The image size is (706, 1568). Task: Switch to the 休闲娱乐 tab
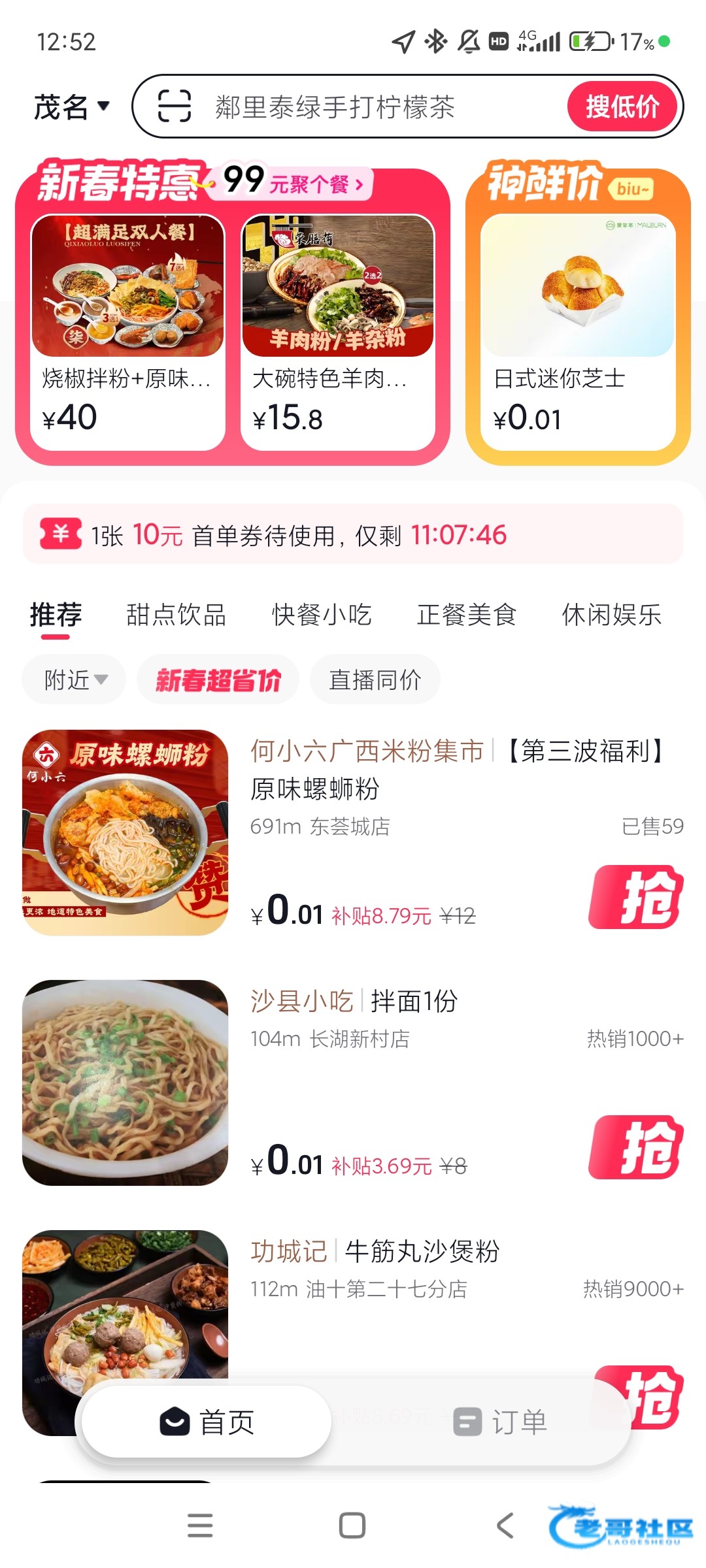pyautogui.click(x=612, y=615)
